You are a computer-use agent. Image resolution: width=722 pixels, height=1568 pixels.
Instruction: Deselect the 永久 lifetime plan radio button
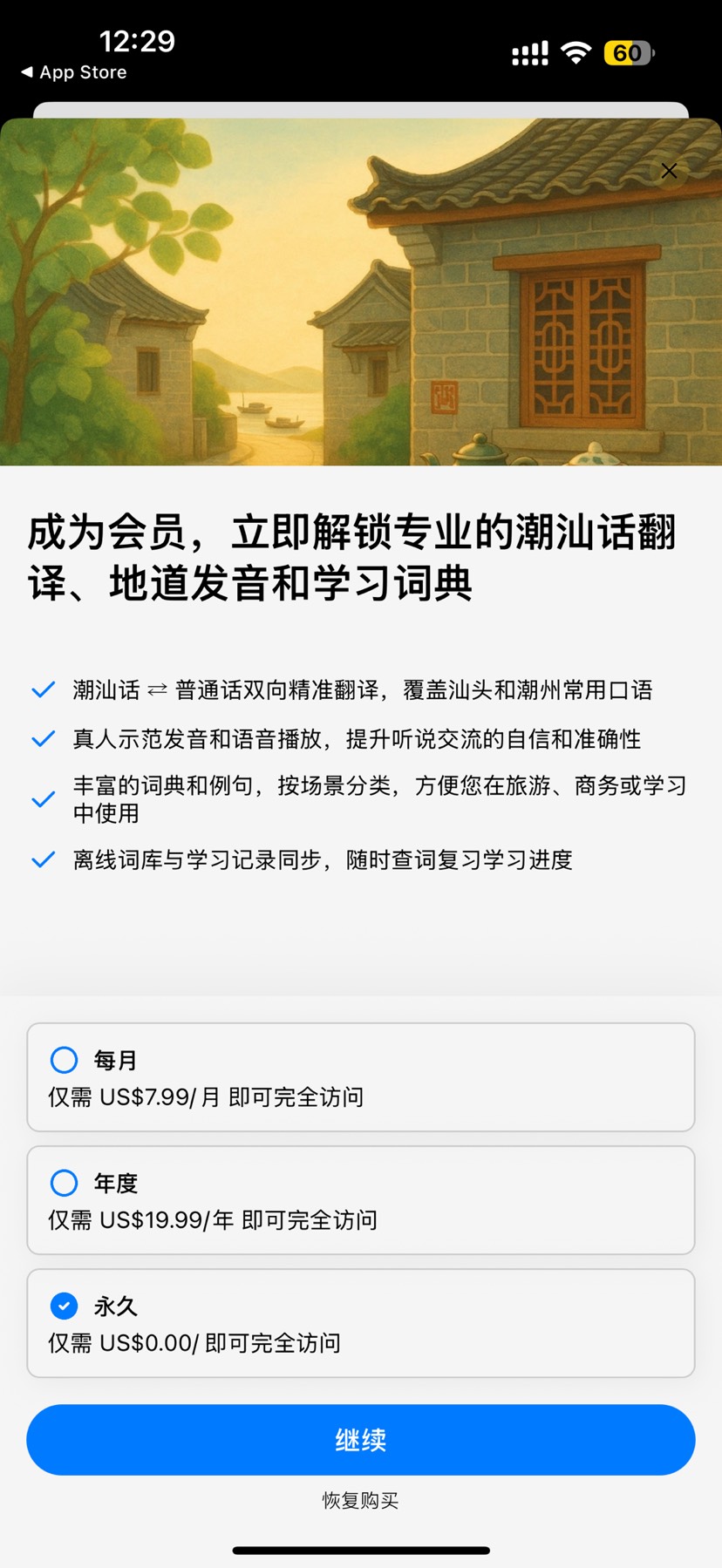[64, 1305]
